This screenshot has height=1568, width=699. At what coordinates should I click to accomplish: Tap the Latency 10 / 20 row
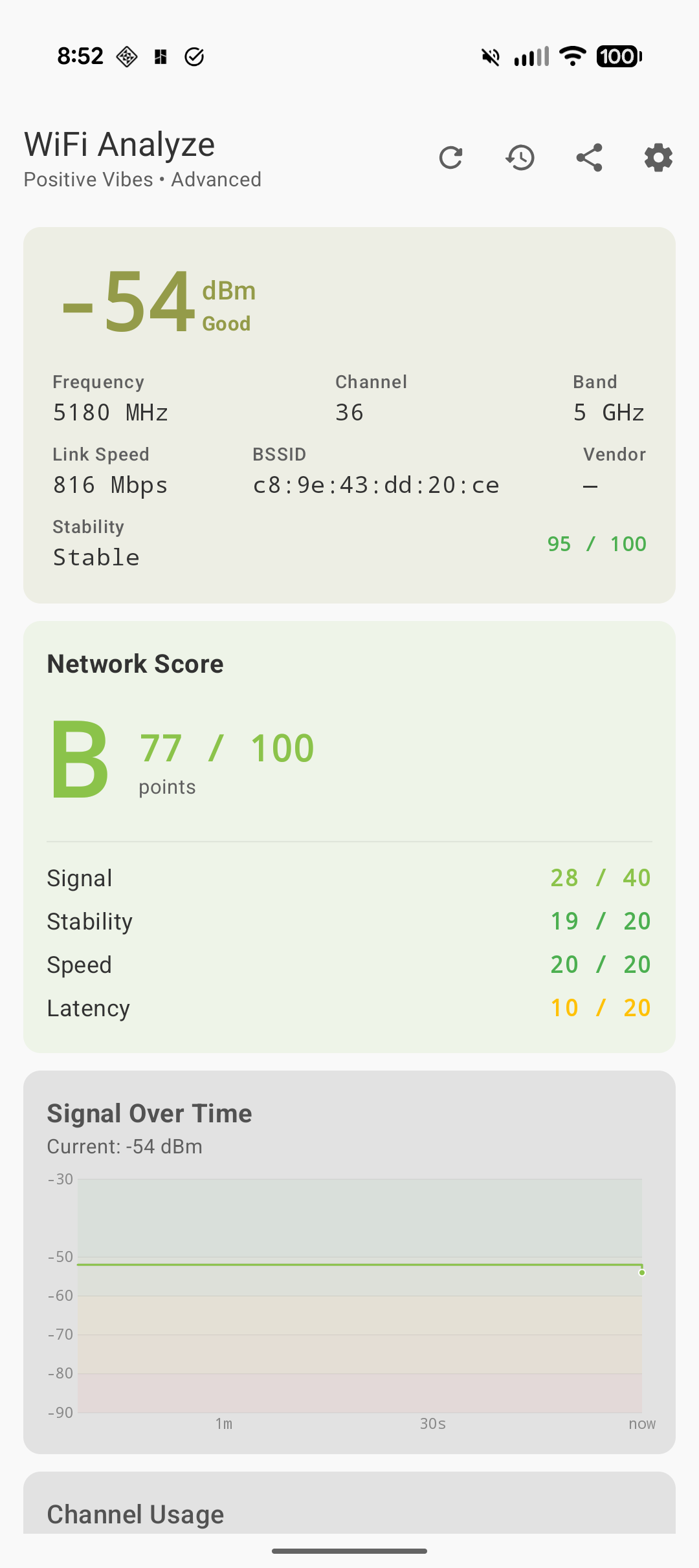click(x=348, y=1007)
